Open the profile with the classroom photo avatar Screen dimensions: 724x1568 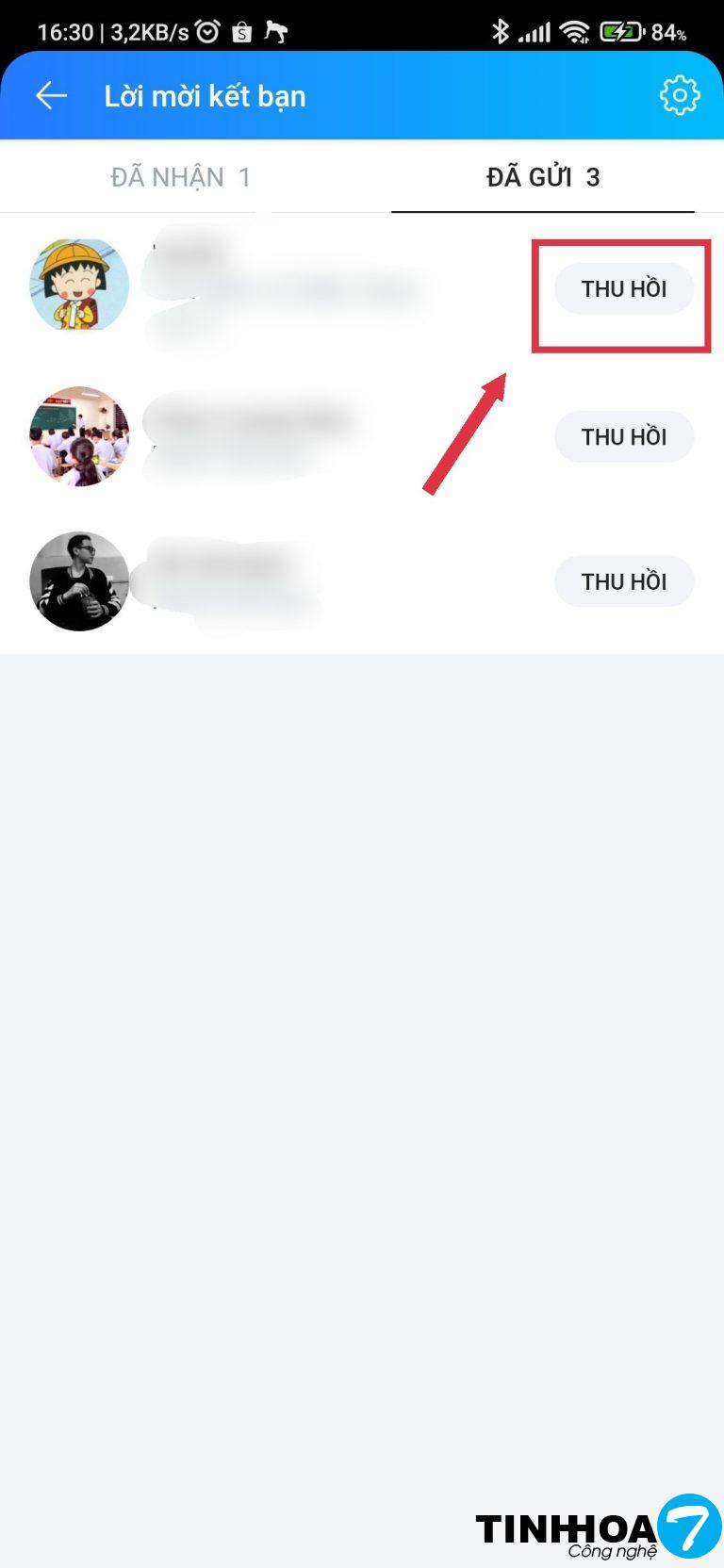point(79,435)
